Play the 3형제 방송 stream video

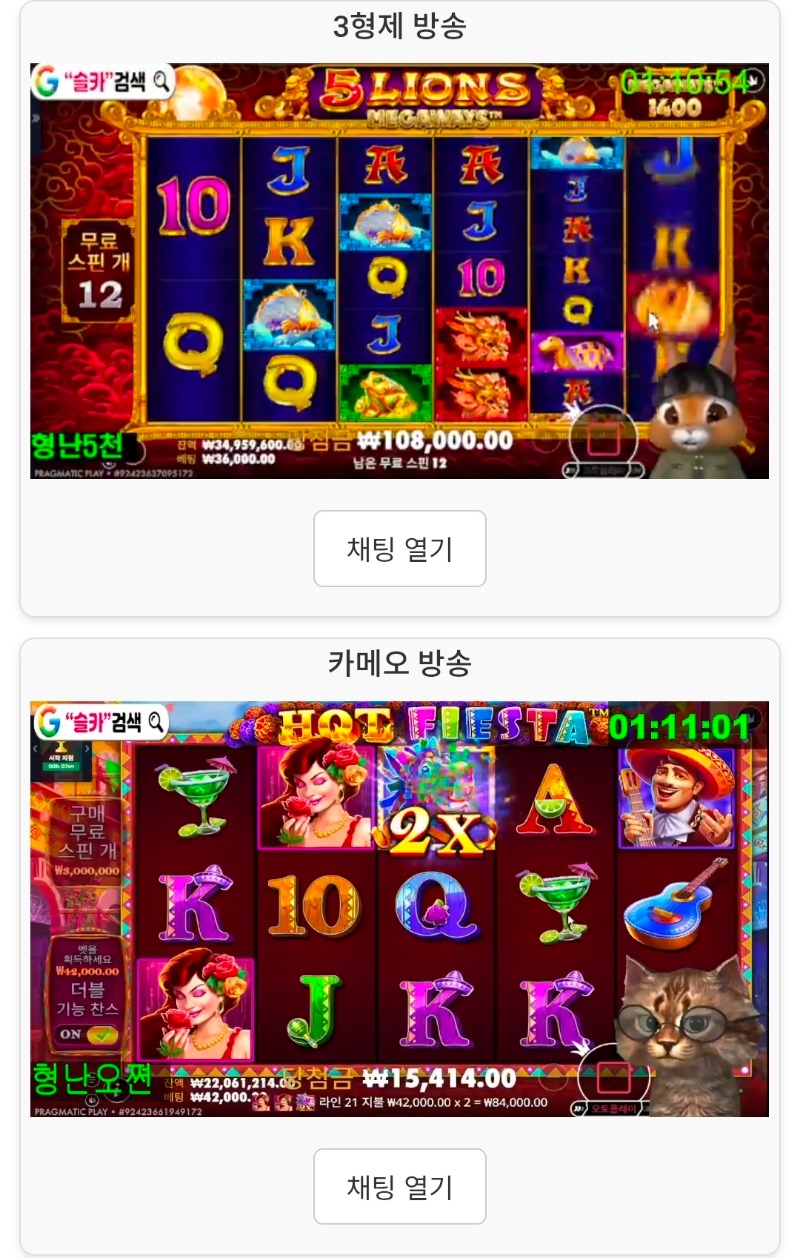tap(399, 270)
